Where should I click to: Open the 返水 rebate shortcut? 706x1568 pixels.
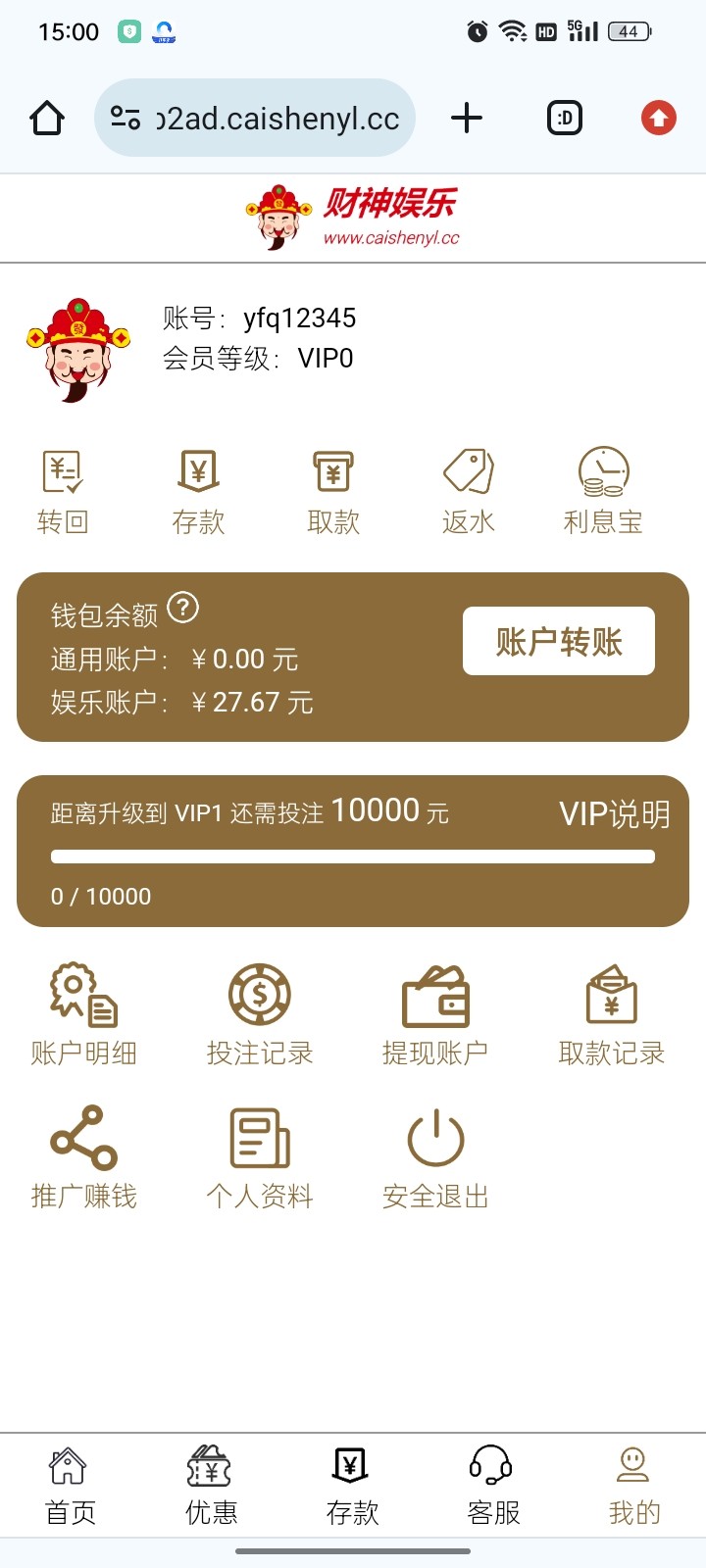(x=469, y=491)
